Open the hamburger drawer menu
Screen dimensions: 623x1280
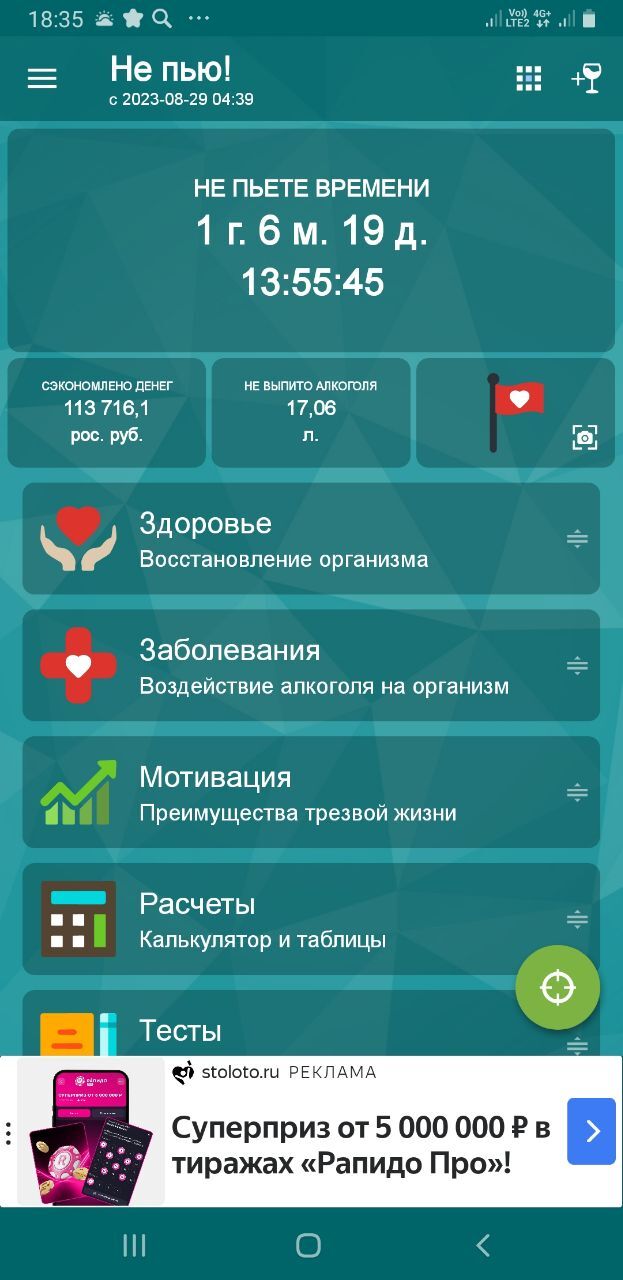(42, 79)
